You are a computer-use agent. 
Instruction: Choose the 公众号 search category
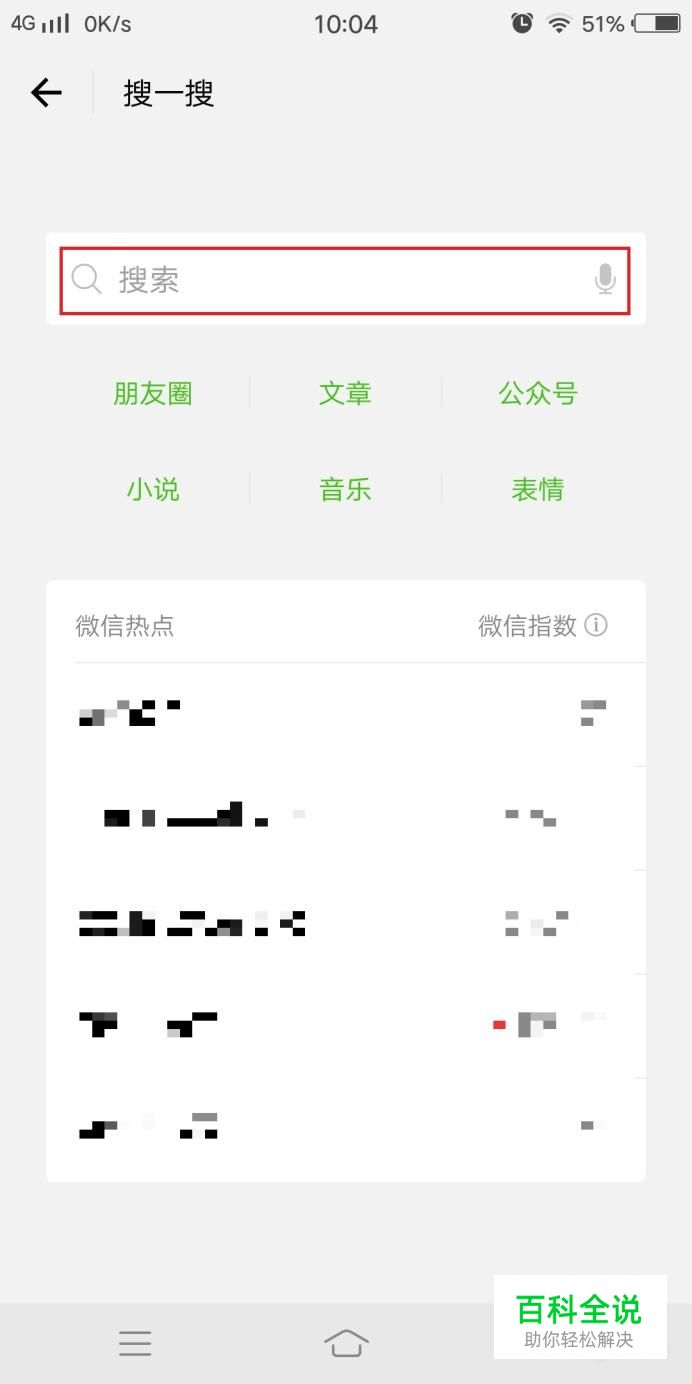point(538,393)
